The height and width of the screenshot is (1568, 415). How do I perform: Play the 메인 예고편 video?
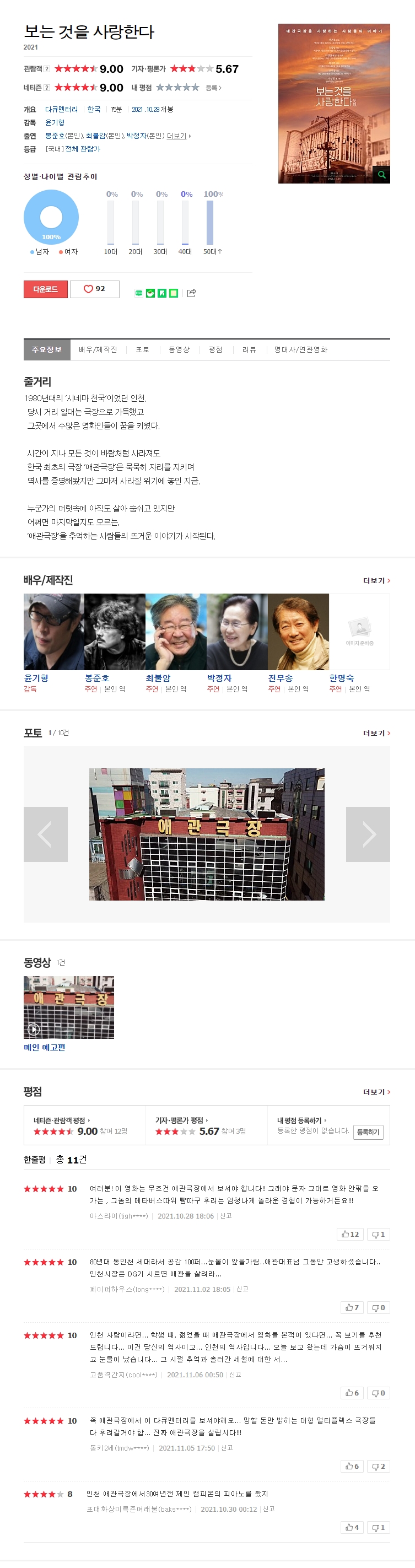68,1007
